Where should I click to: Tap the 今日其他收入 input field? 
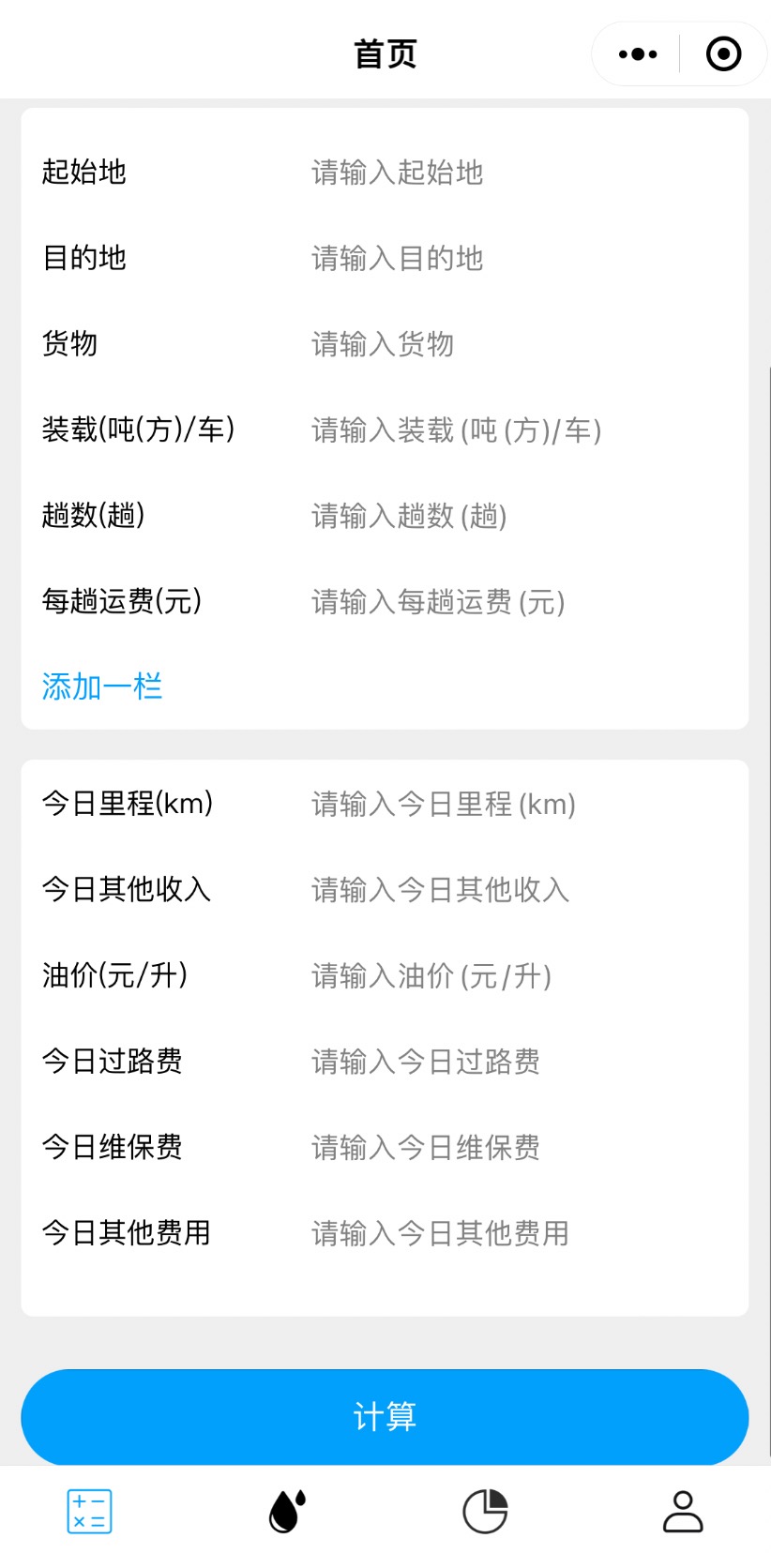tap(520, 889)
